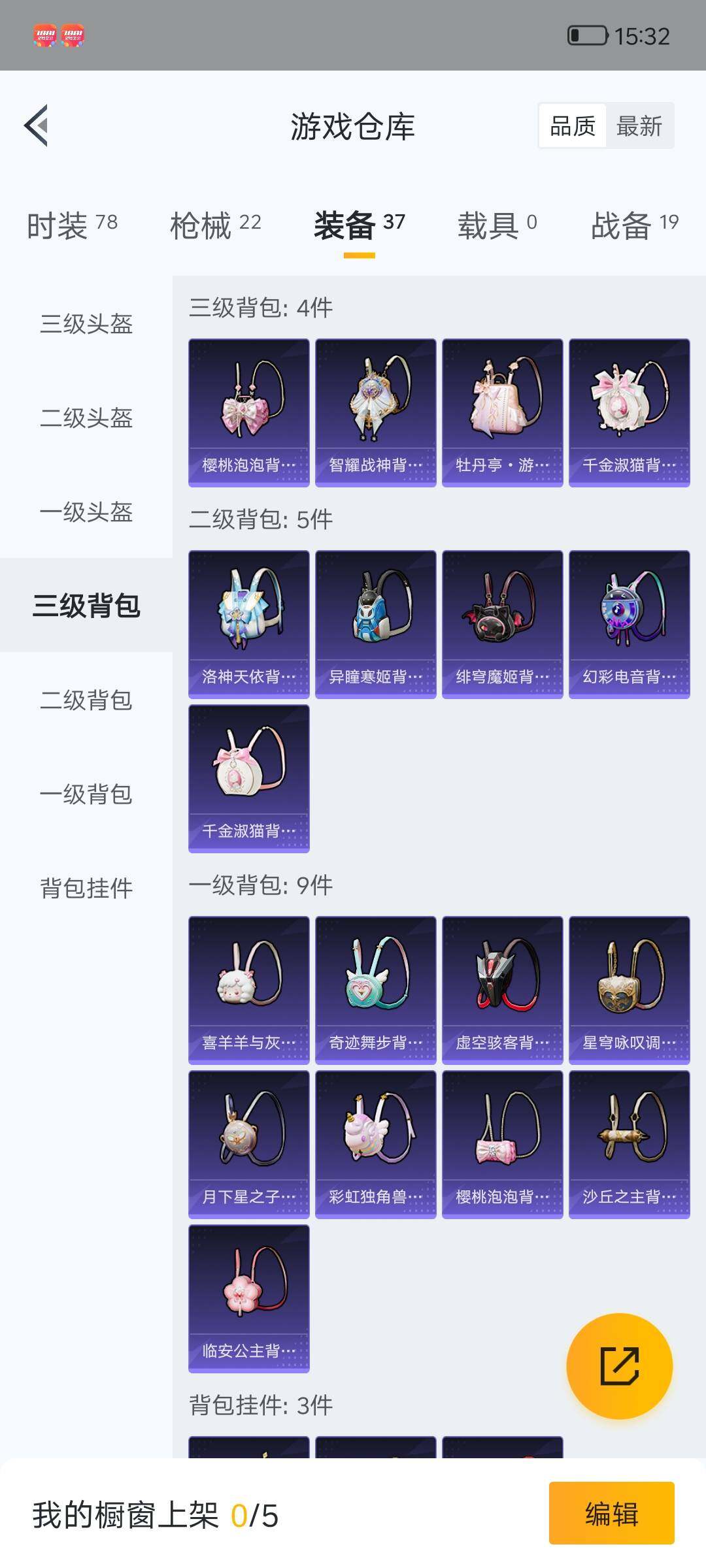The width and height of the screenshot is (706, 1568).
Task: Select 三级头盔 in the side list
Action: 86,323
